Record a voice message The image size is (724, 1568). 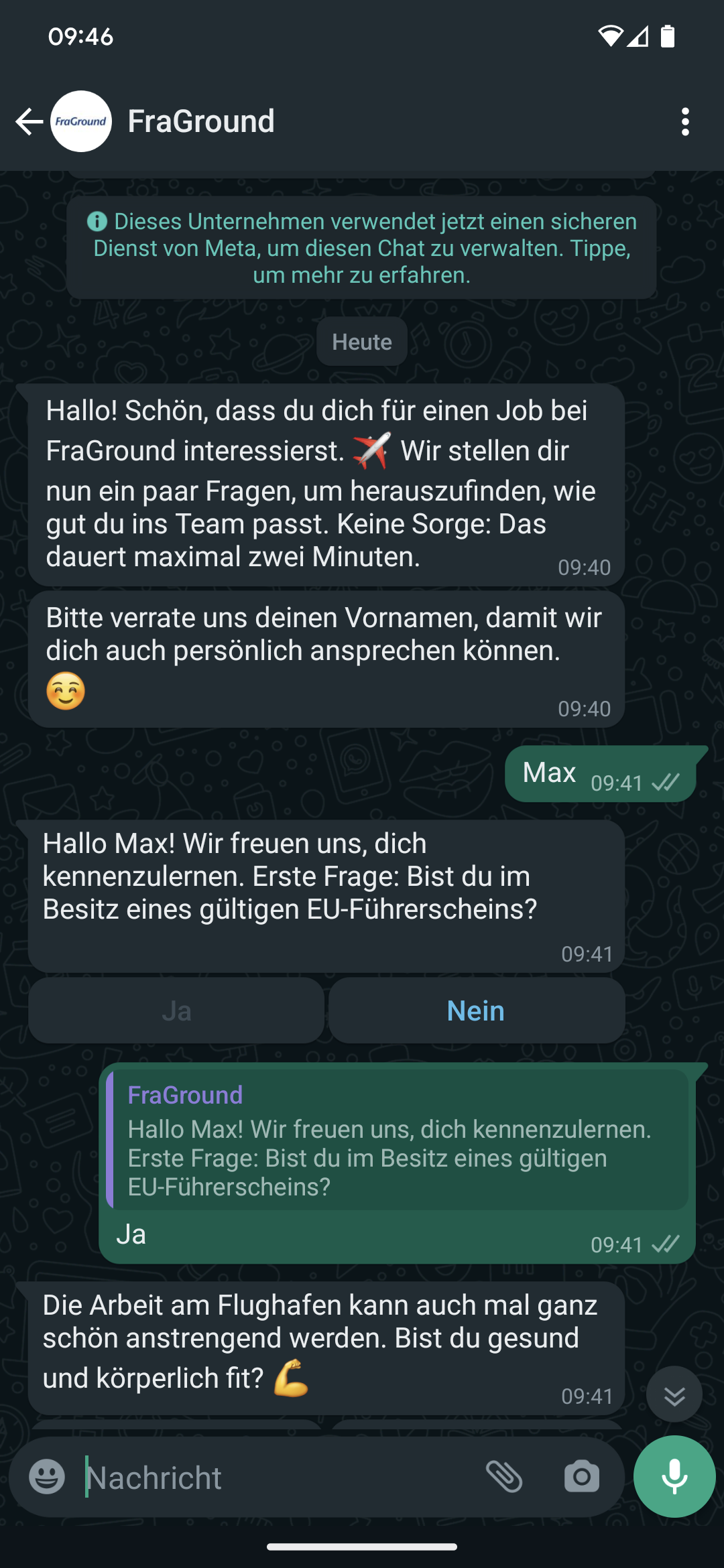[674, 1477]
